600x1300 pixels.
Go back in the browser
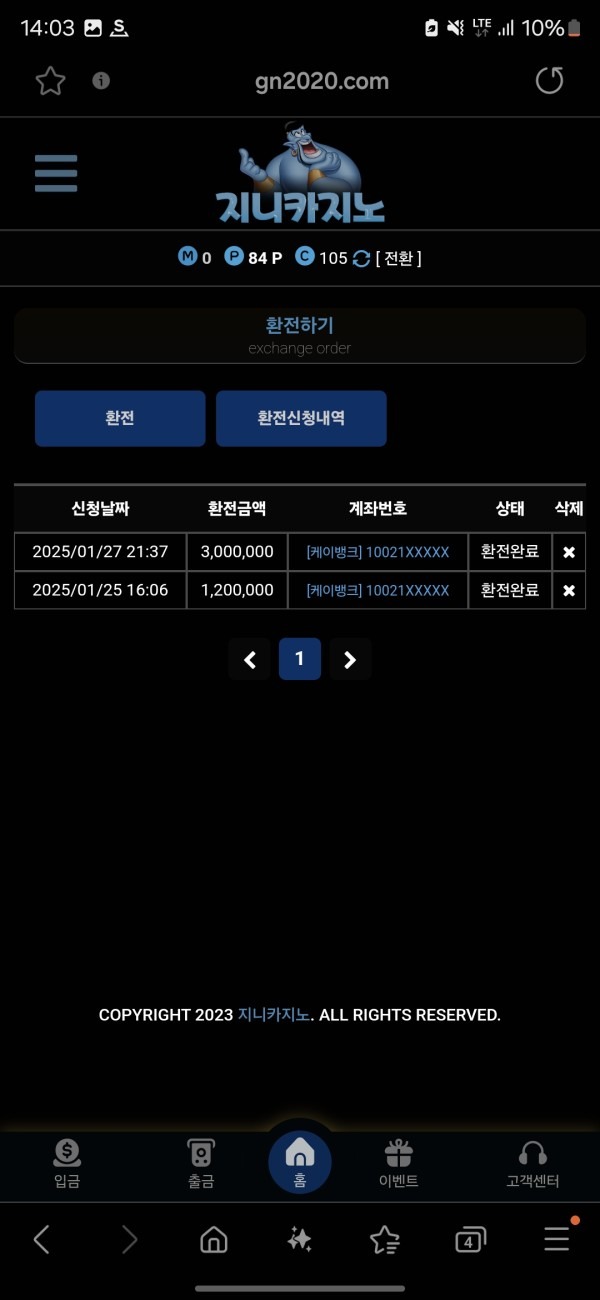coord(41,1240)
